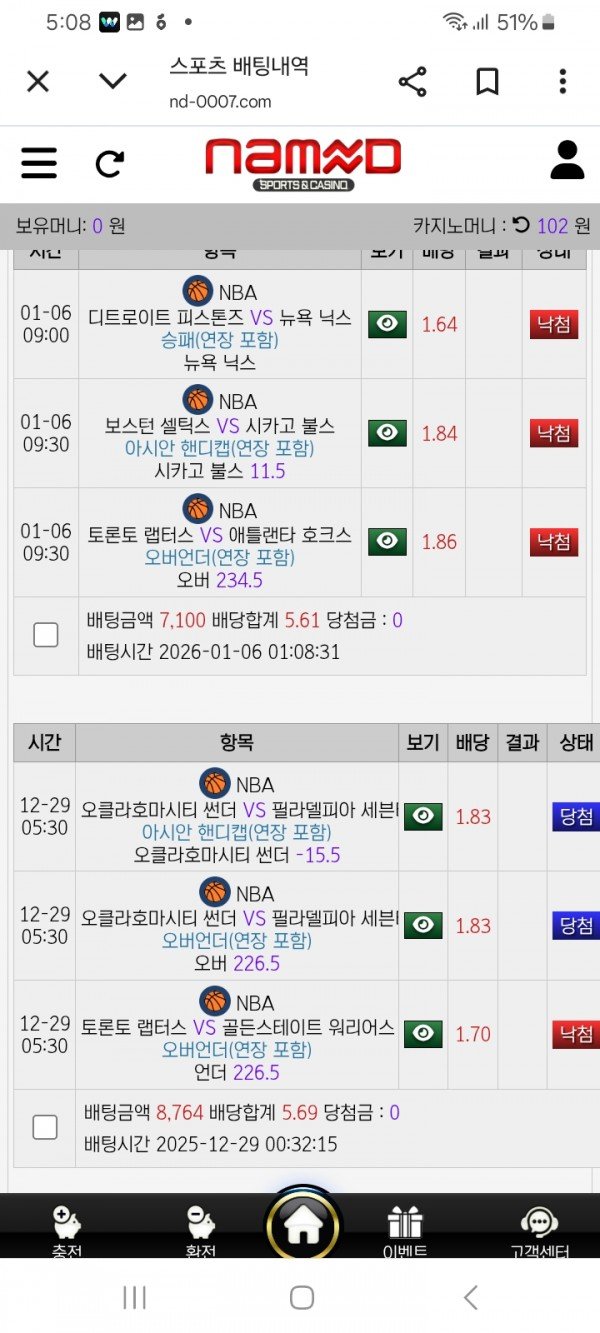Go to 환전 in the bottom bar
This screenshot has height=1333, width=600.
pyautogui.click(x=201, y=1231)
